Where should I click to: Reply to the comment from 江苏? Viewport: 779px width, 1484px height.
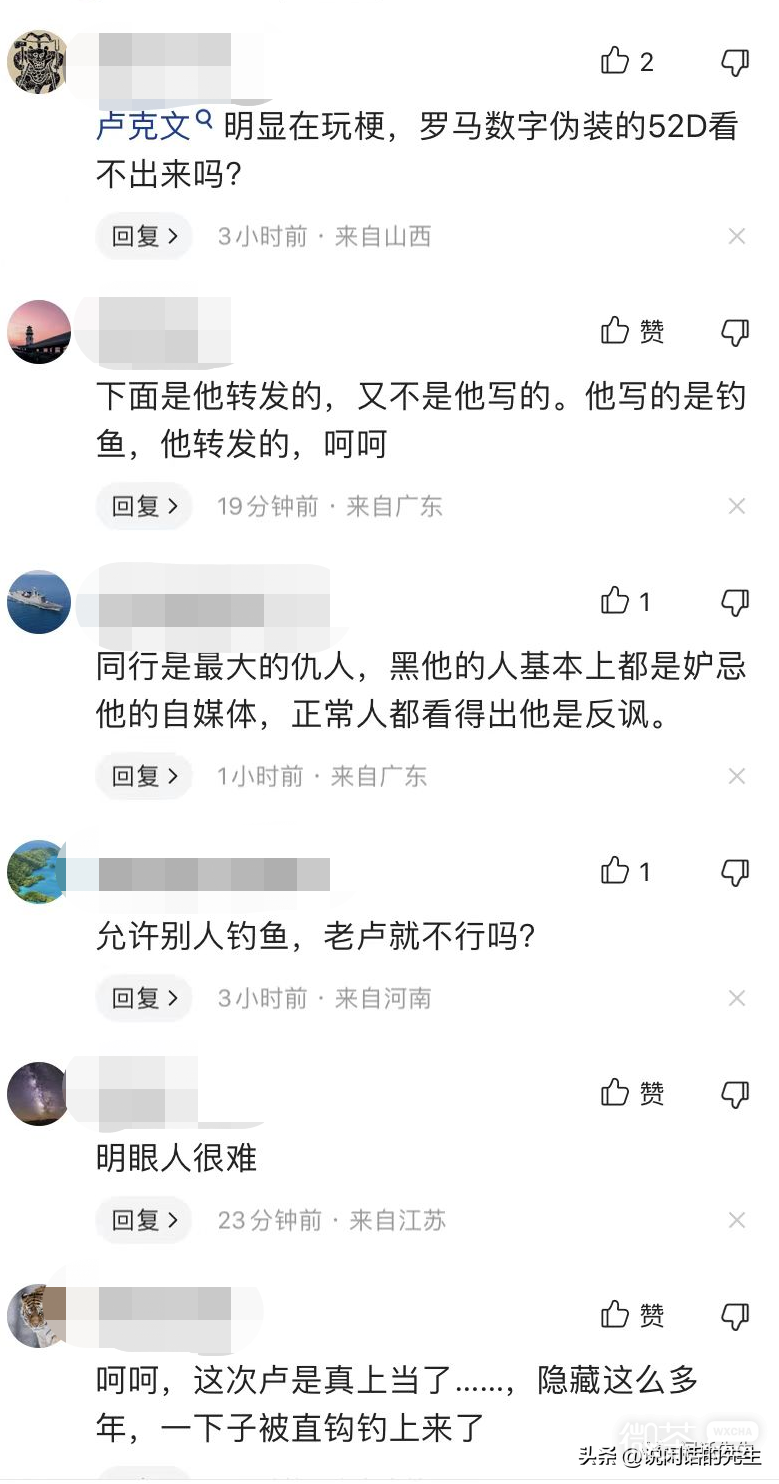(144, 1220)
